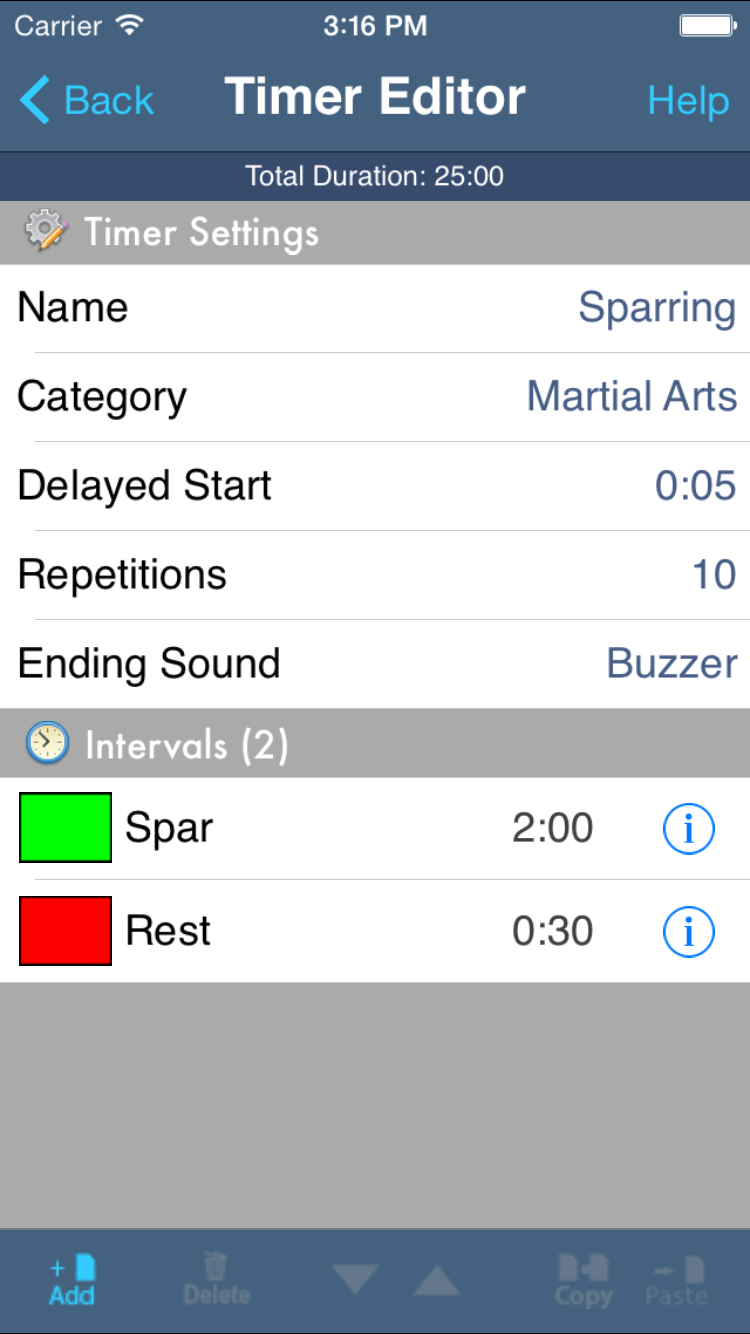The width and height of the screenshot is (750, 1334).
Task: Add a new interval
Action: (x=72, y=1281)
